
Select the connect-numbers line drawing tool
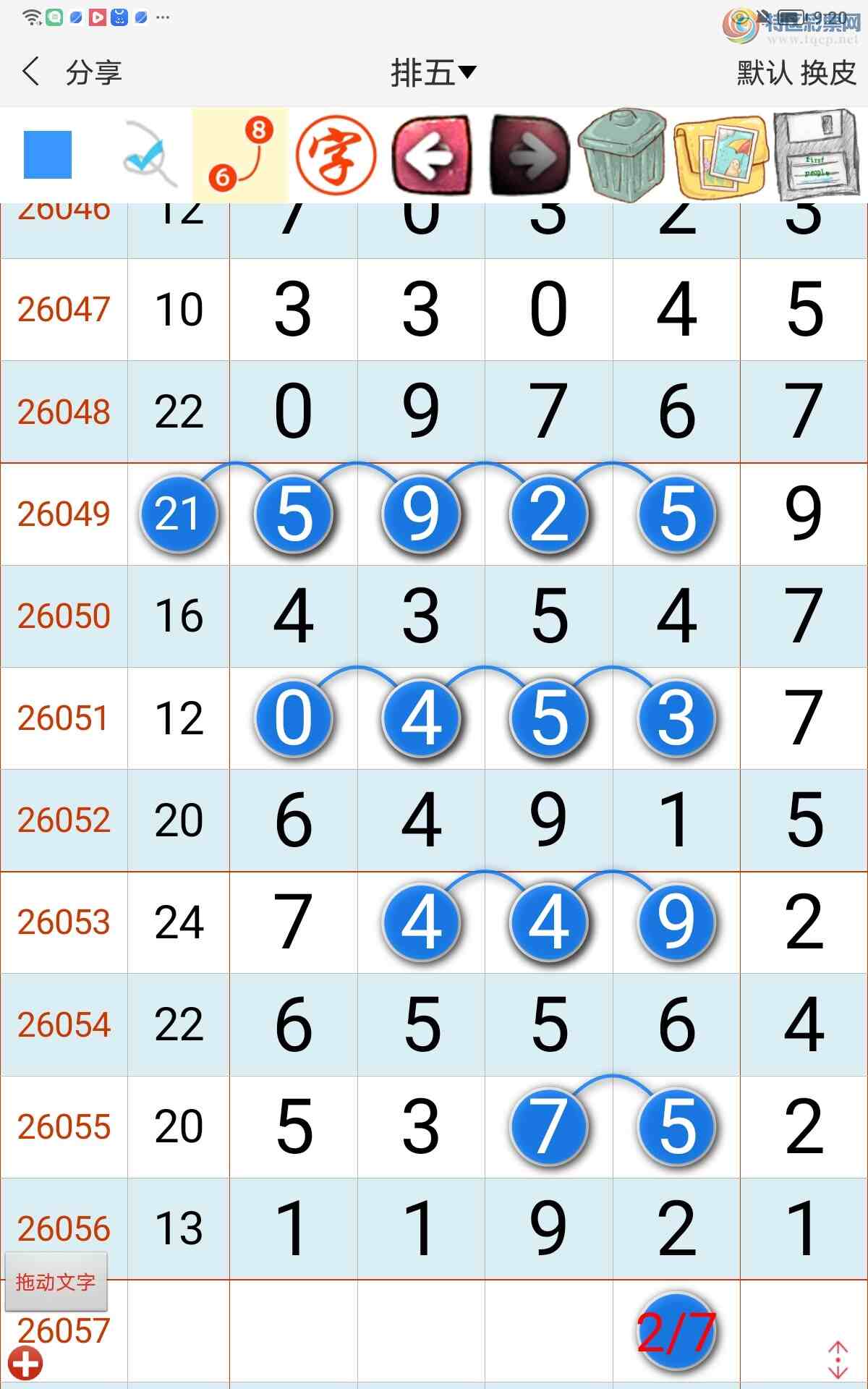(239, 153)
